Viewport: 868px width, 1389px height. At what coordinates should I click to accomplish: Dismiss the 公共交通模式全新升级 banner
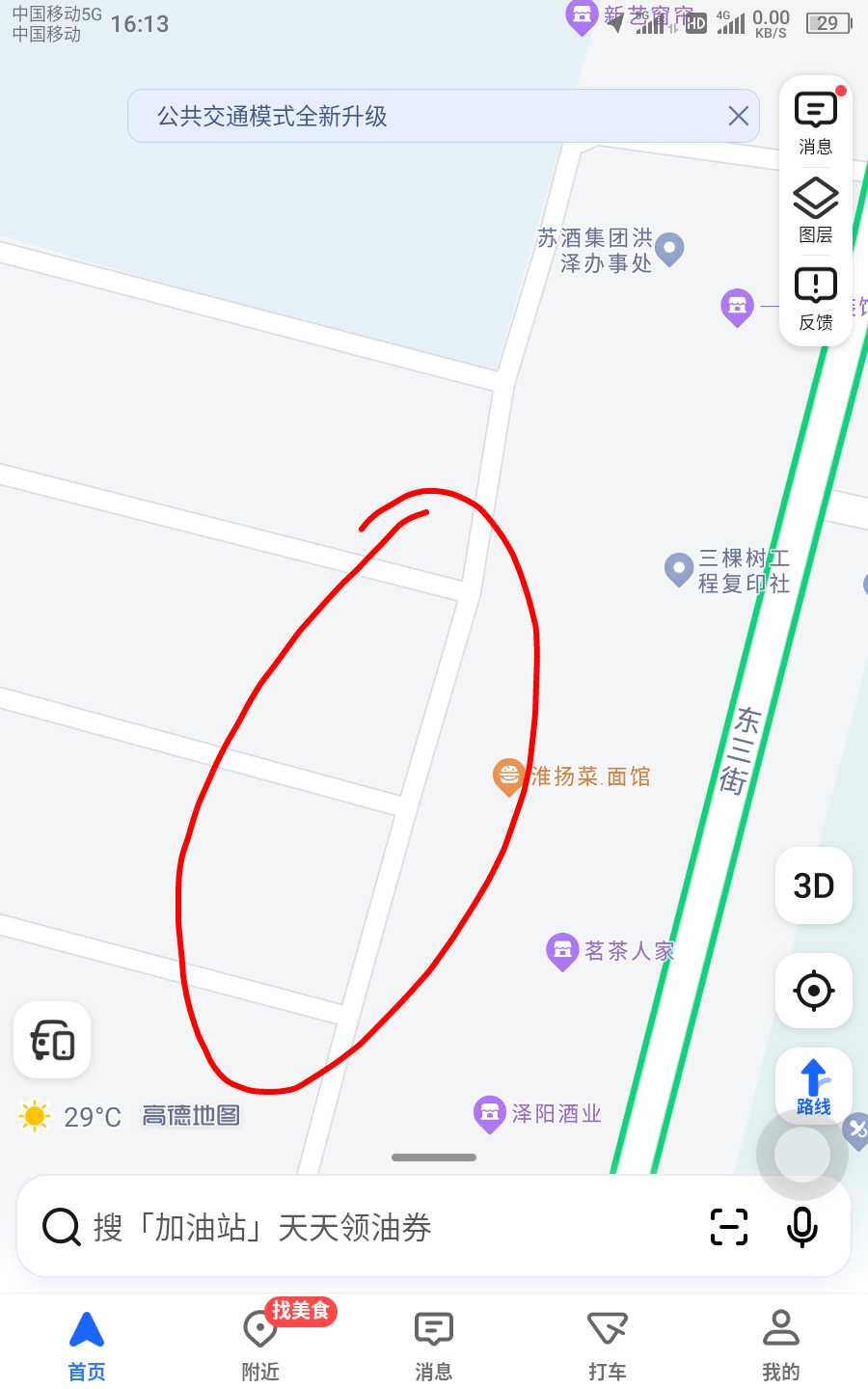point(739,117)
